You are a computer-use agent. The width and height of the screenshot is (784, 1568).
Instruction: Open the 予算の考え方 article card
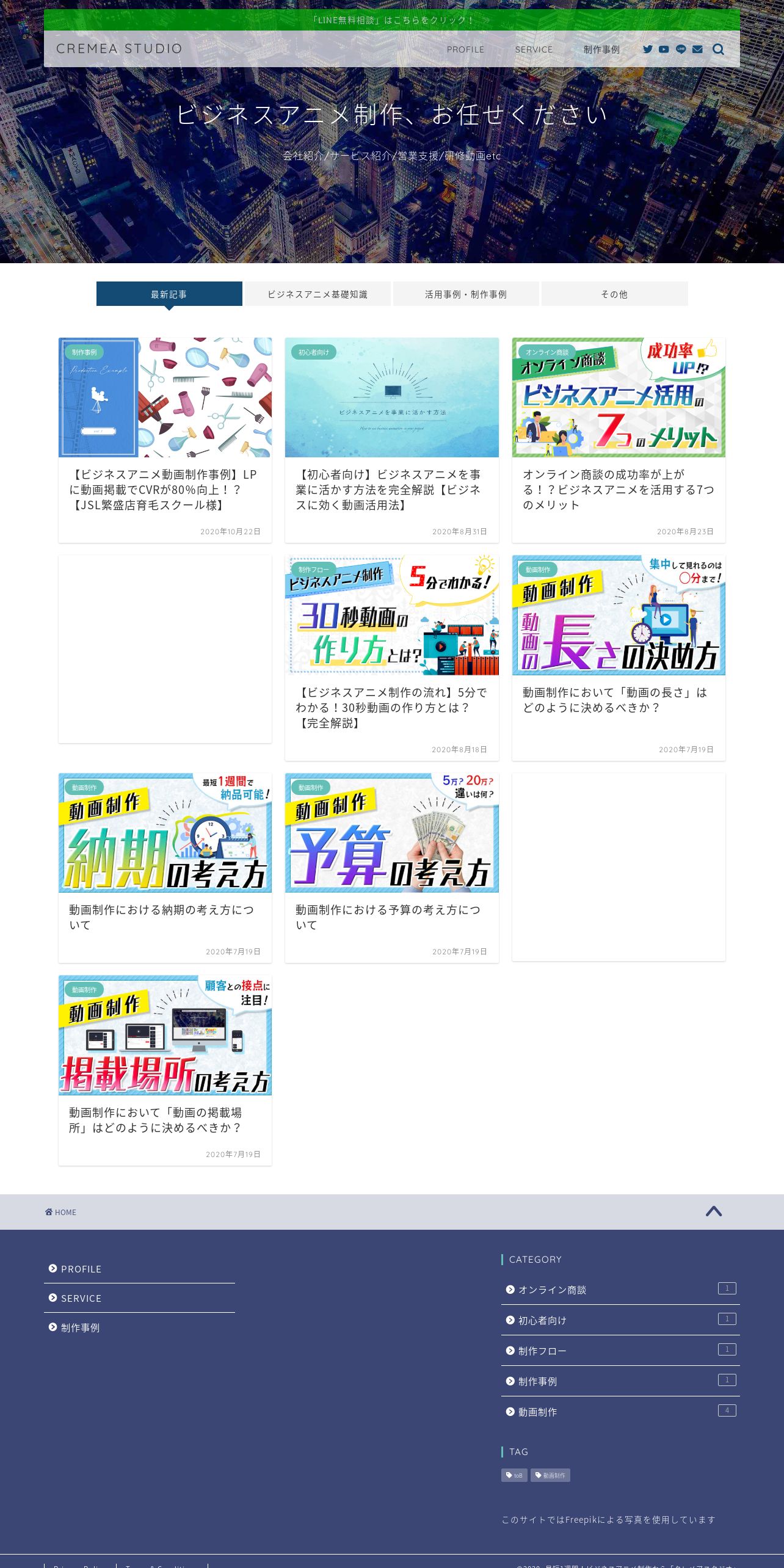coord(392,868)
